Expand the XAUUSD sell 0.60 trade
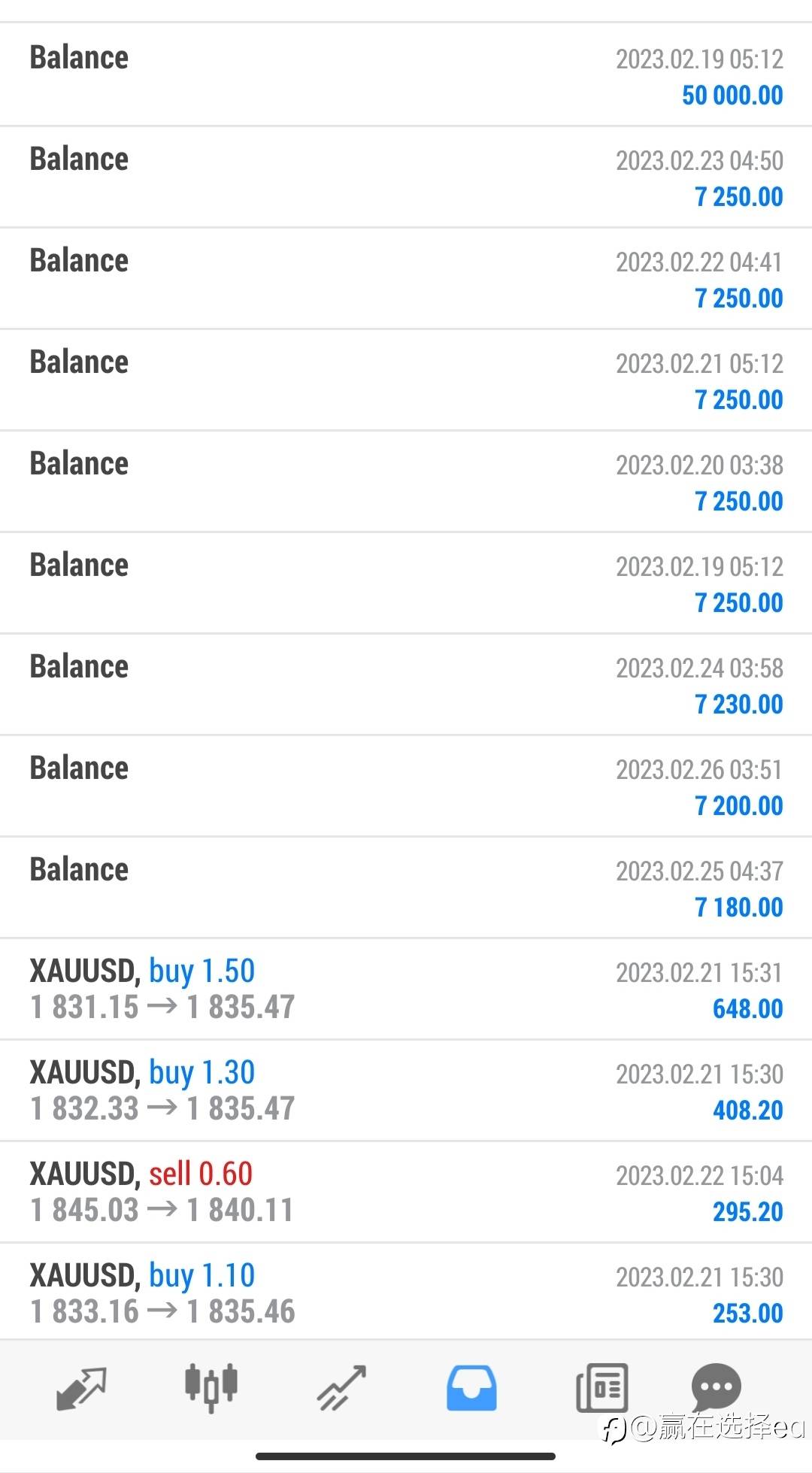The width and height of the screenshot is (812, 1473). pos(406,1193)
